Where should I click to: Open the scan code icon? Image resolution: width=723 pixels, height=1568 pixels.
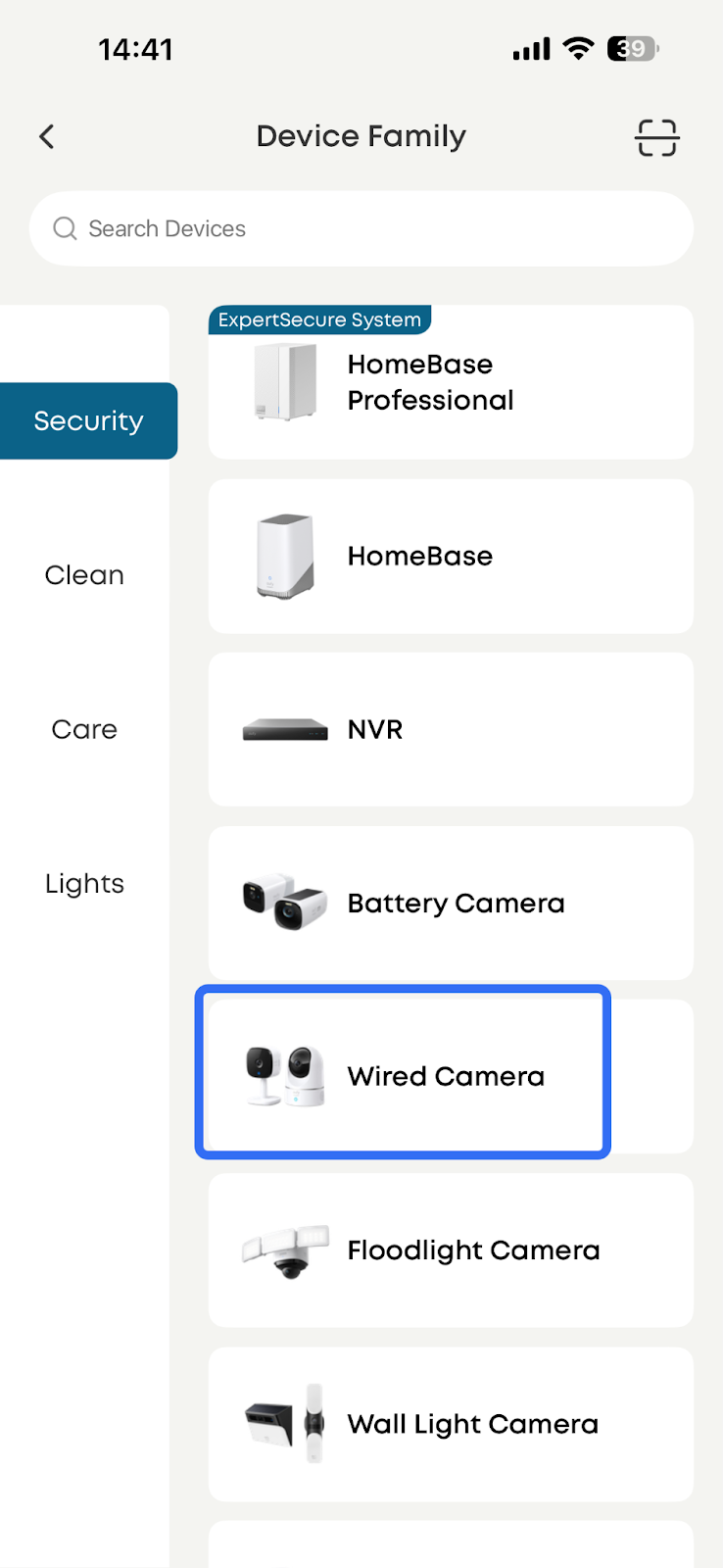(x=656, y=137)
